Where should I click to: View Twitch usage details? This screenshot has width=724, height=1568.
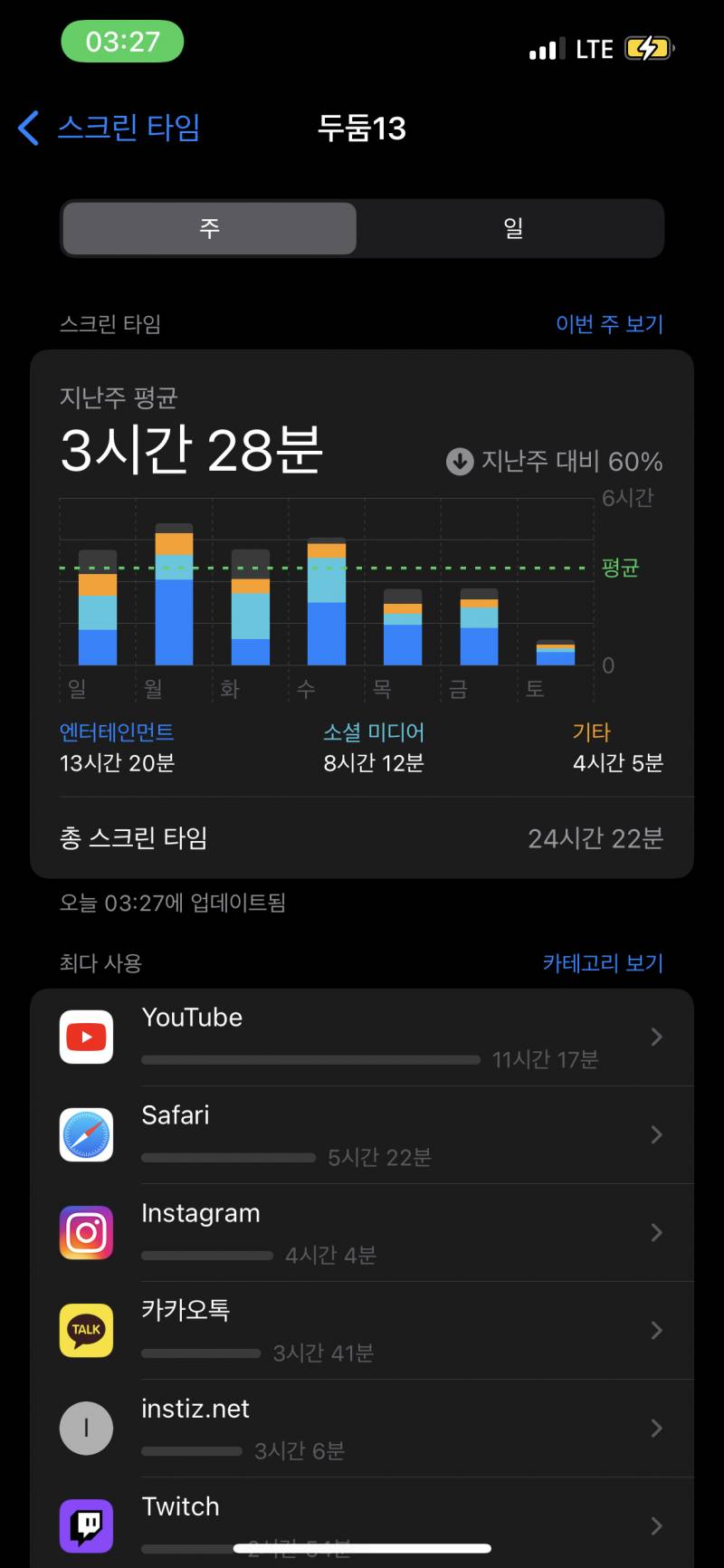[362, 1523]
